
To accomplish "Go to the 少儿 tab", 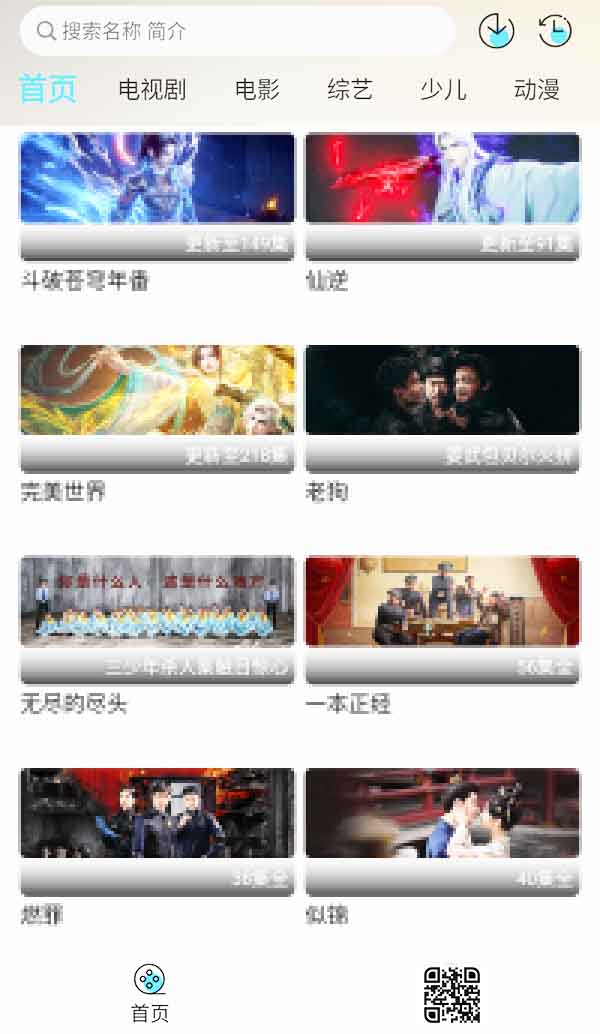I will [x=443, y=90].
